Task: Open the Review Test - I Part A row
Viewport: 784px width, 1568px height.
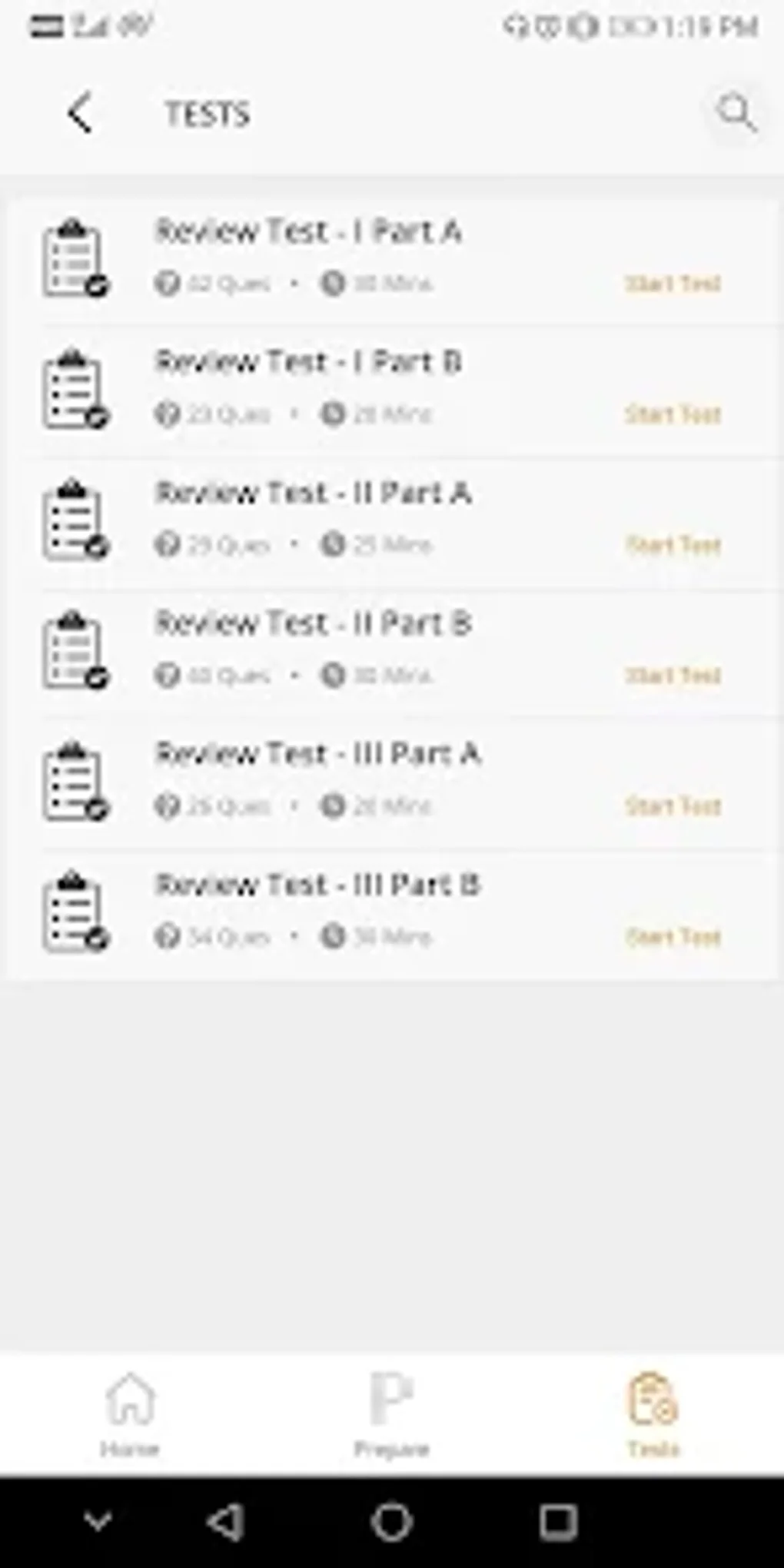Action: click(307, 232)
